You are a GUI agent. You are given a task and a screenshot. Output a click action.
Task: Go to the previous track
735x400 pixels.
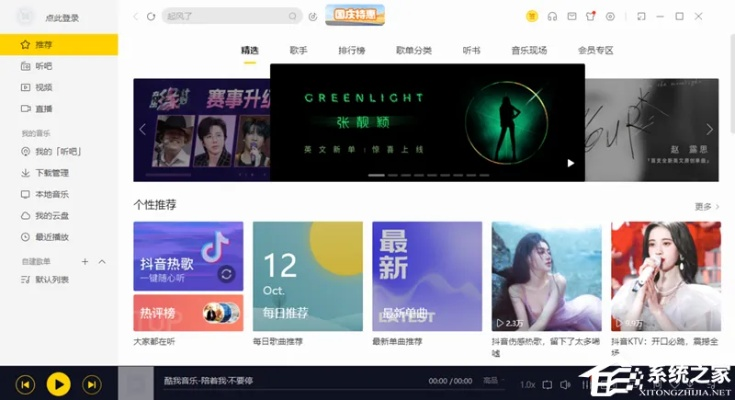[26, 383]
